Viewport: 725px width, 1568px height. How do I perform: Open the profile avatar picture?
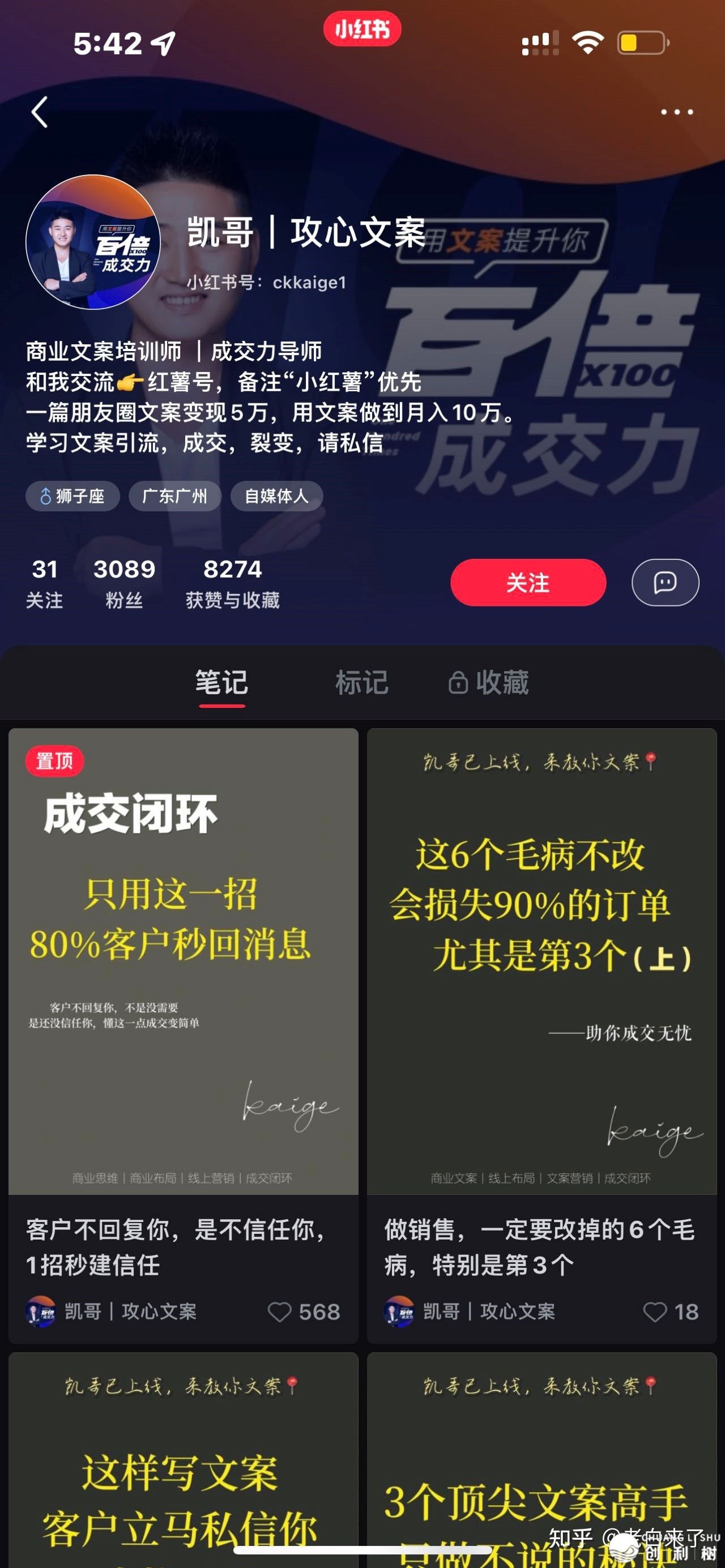coord(93,242)
